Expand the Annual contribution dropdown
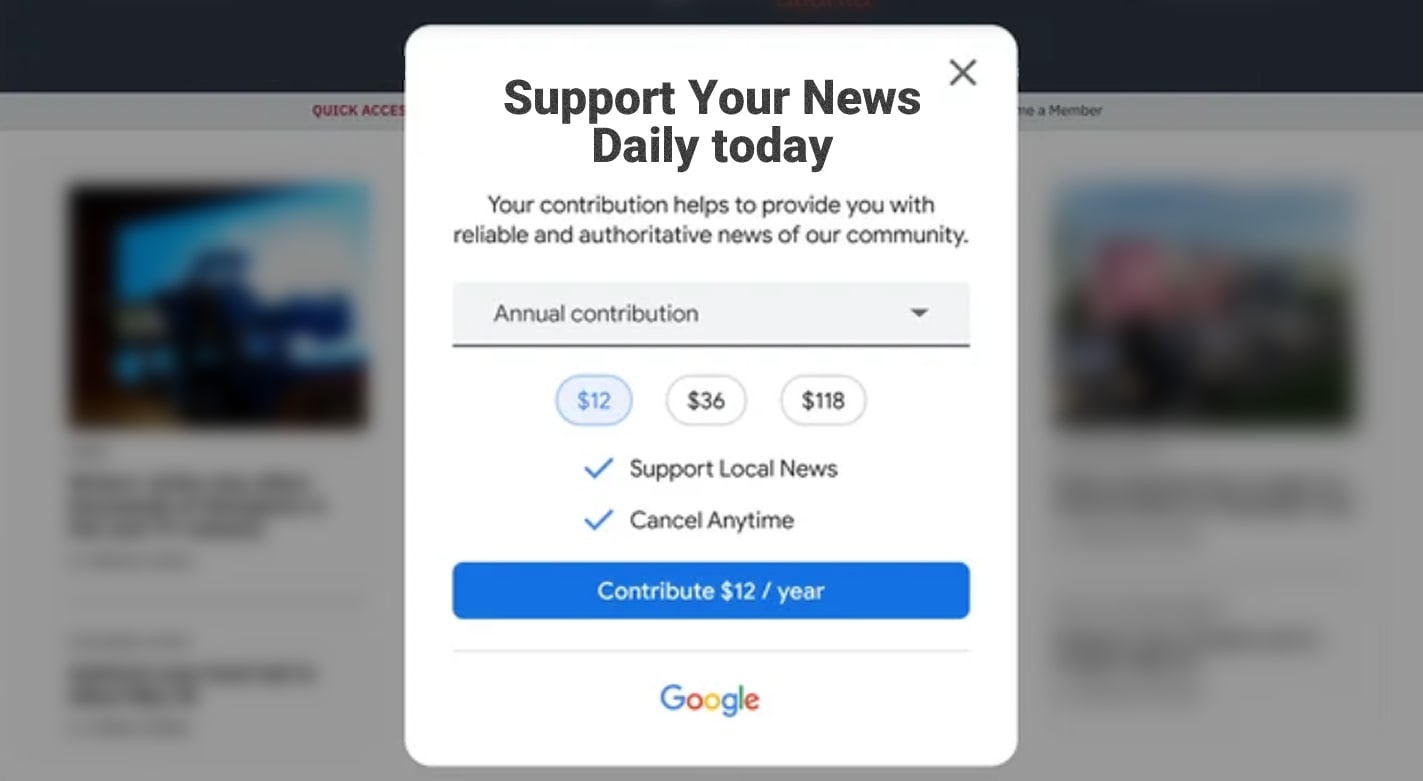 pos(710,314)
